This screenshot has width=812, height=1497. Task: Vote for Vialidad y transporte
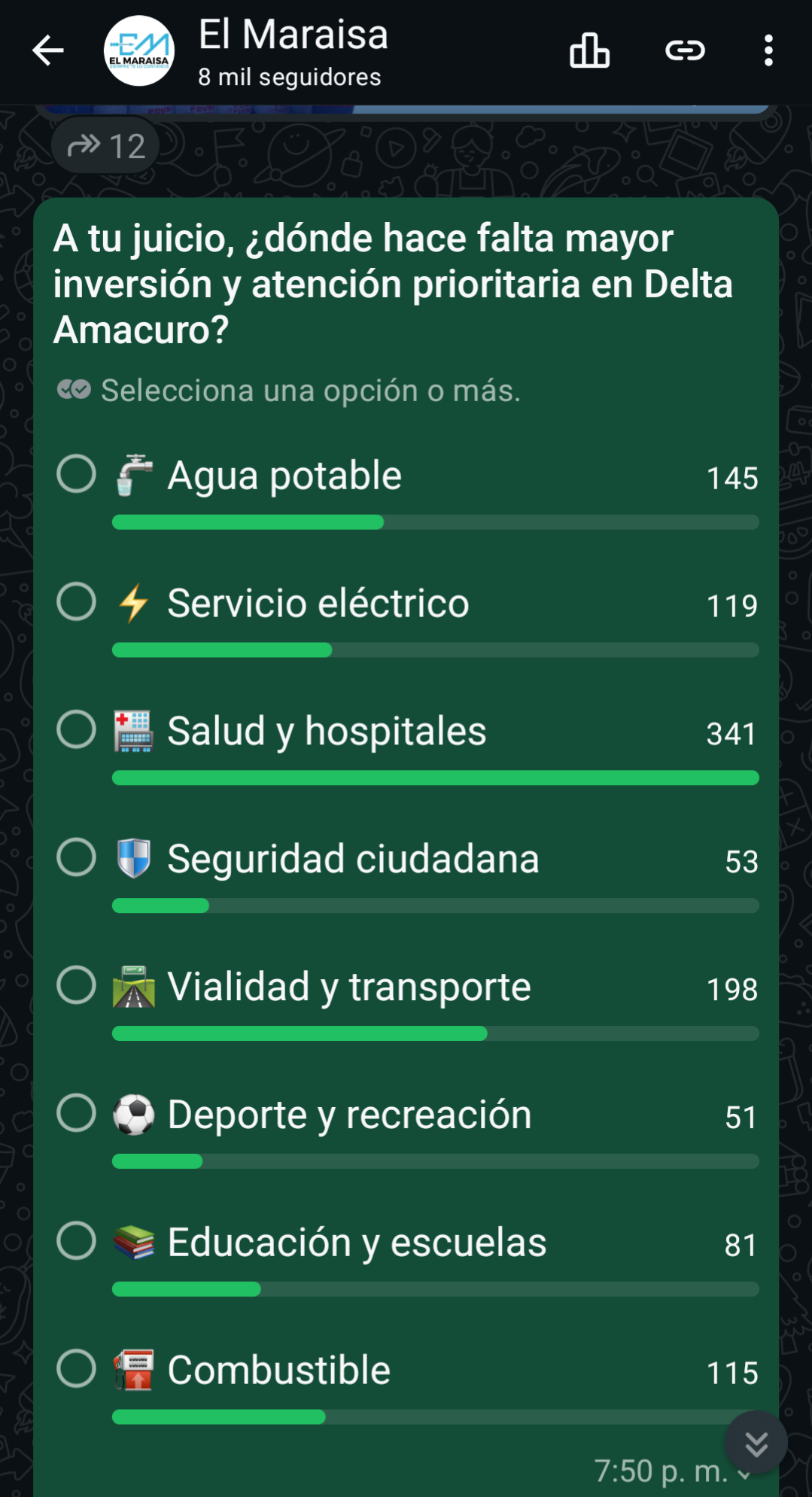click(77, 986)
